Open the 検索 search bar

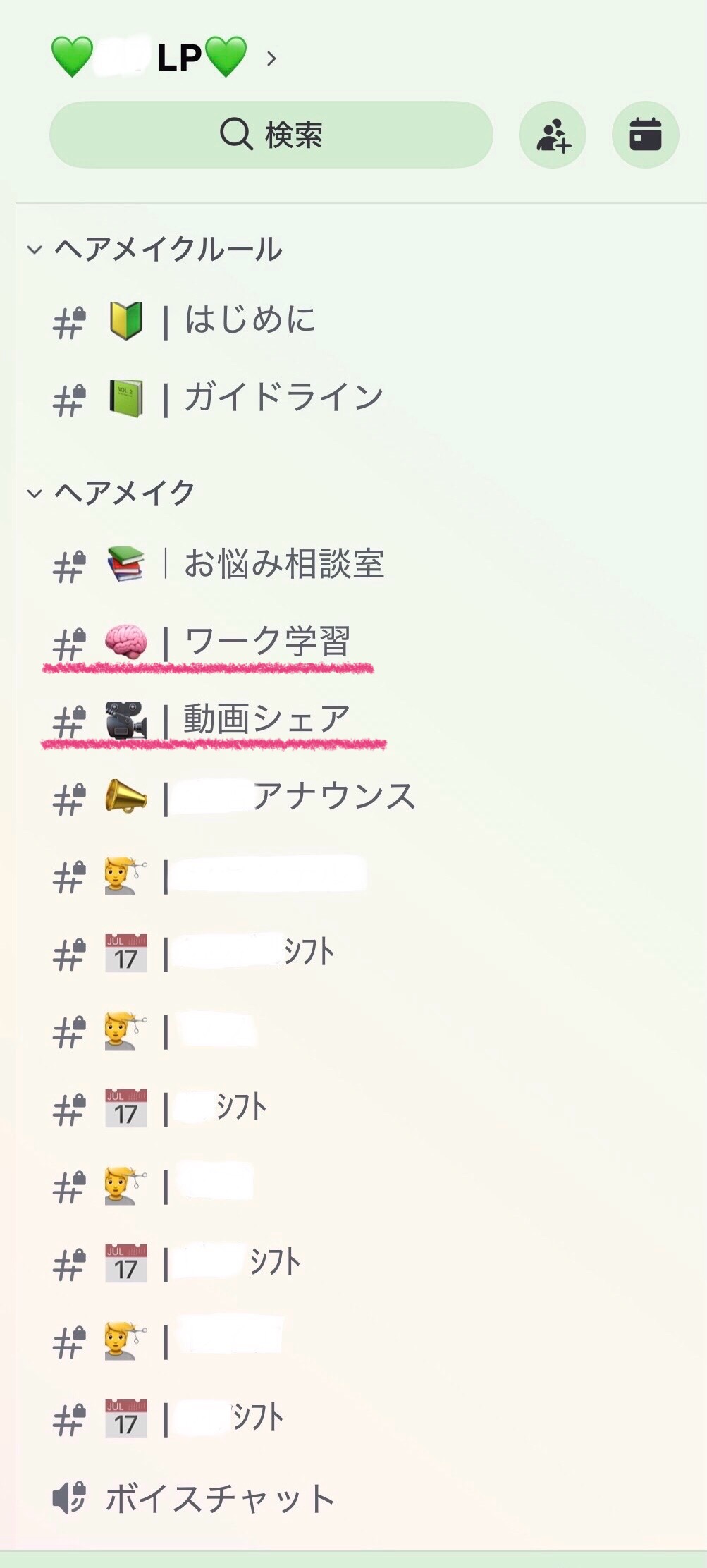point(271,135)
